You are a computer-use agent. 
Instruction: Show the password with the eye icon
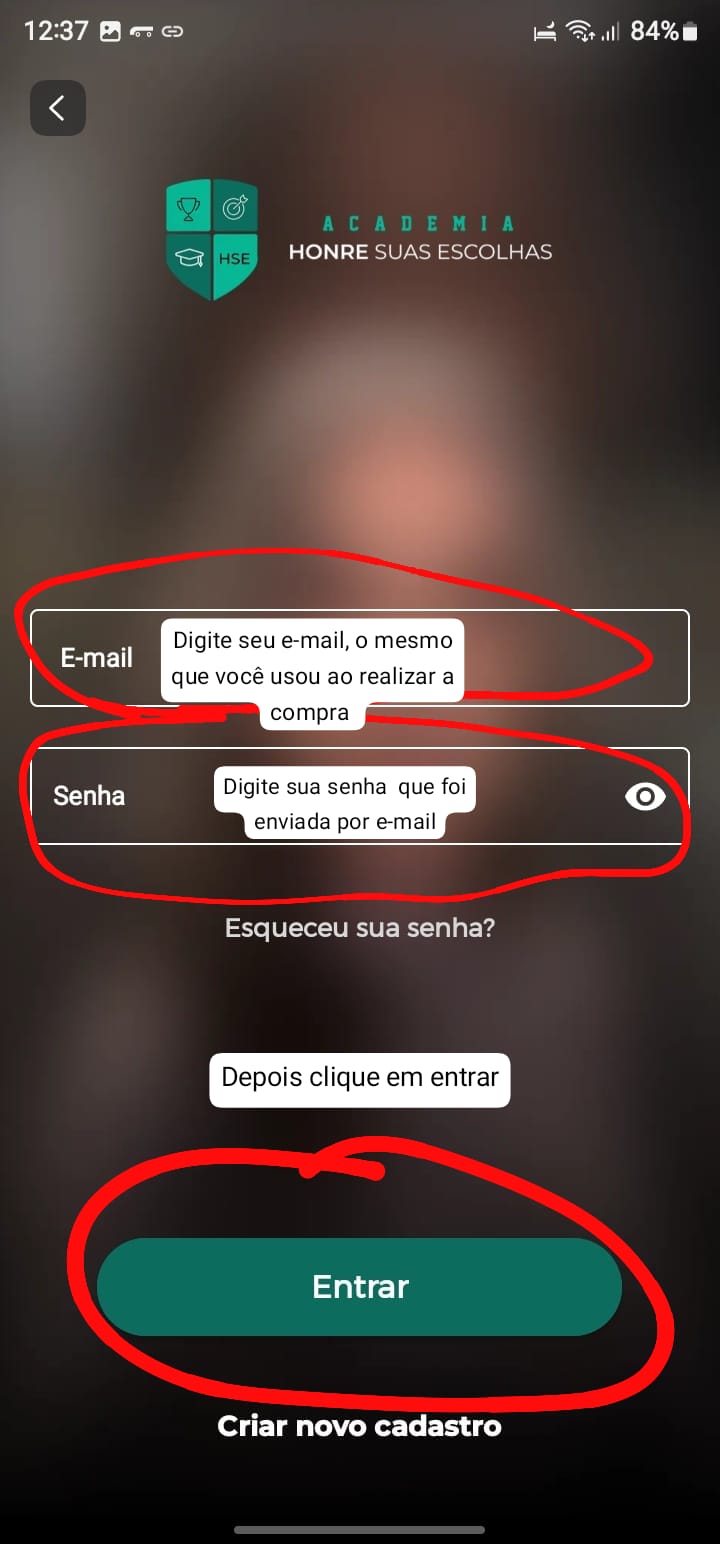point(645,796)
